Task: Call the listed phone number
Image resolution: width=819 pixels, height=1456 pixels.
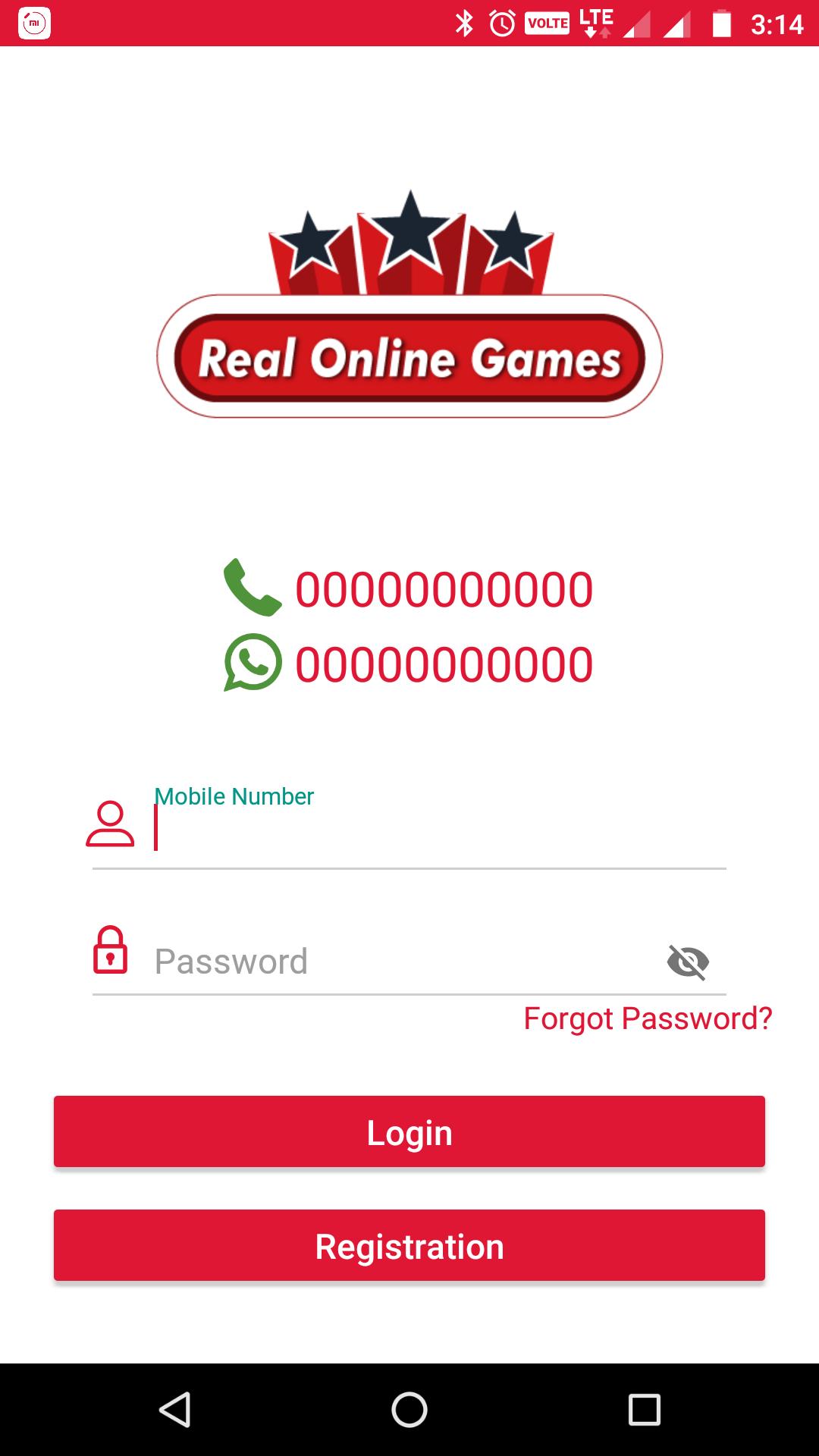Action: coord(443,589)
